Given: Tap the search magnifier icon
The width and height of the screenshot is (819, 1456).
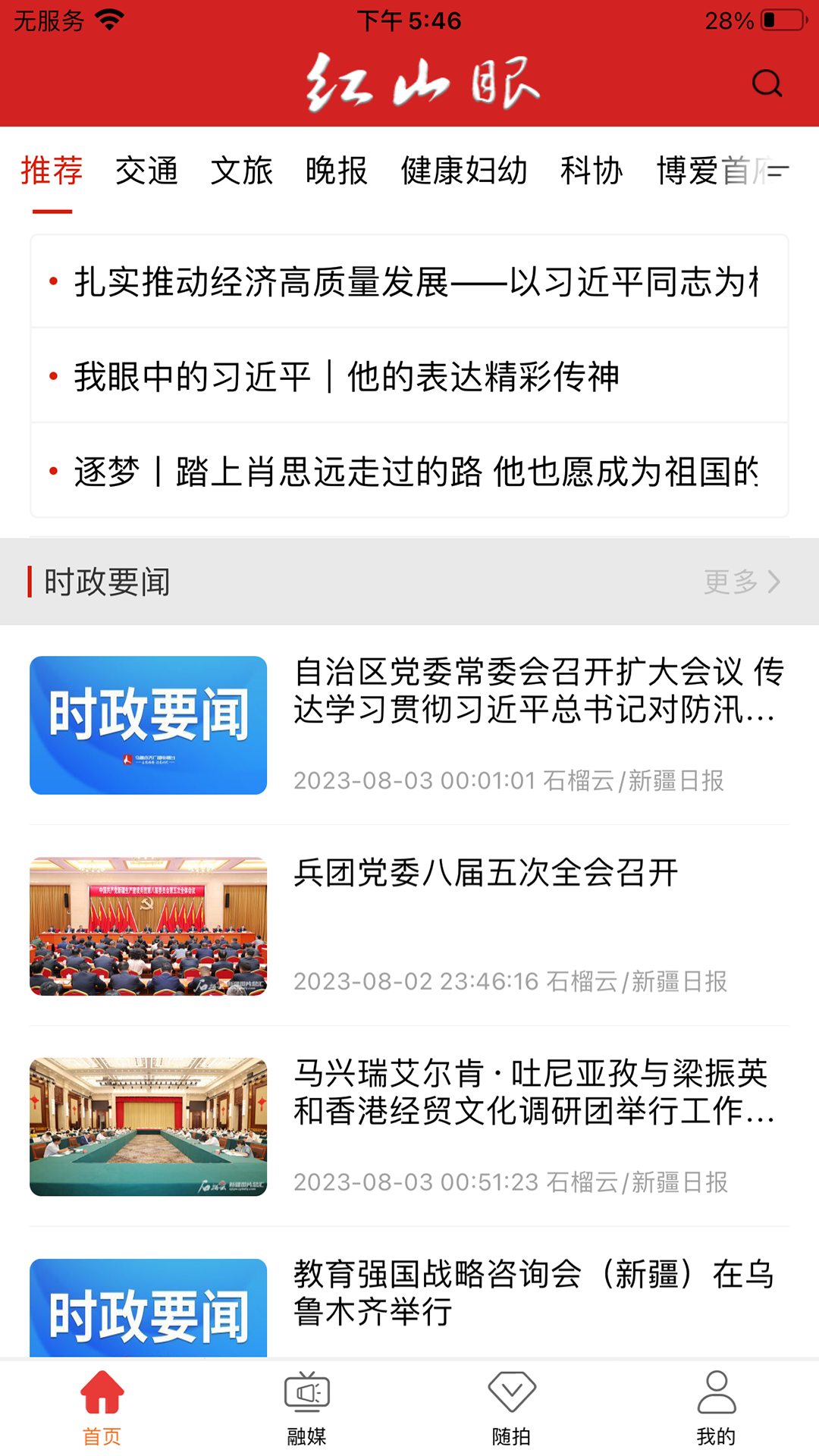Looking at the screenshot, I should (768, 83).
